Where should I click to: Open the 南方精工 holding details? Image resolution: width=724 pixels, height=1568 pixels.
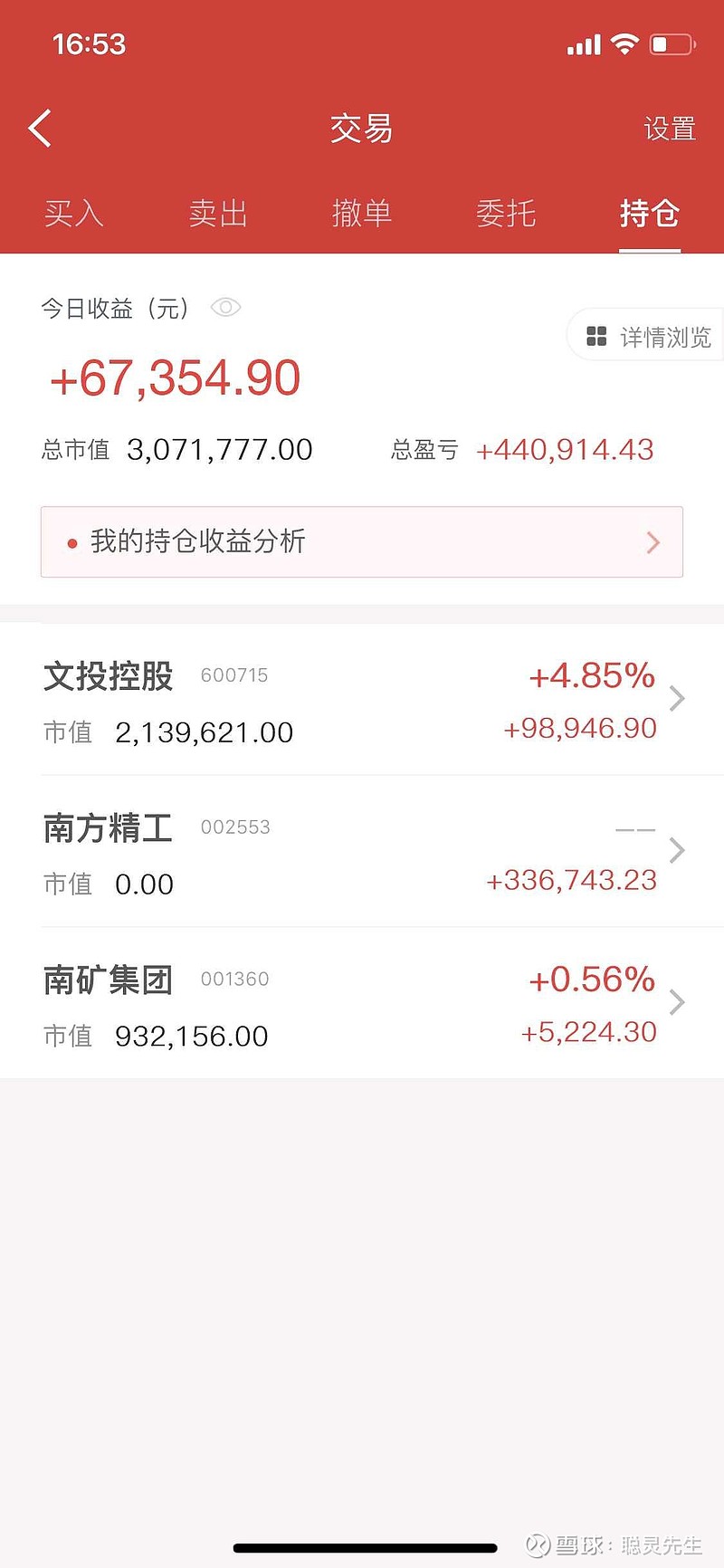coord(362,852)
